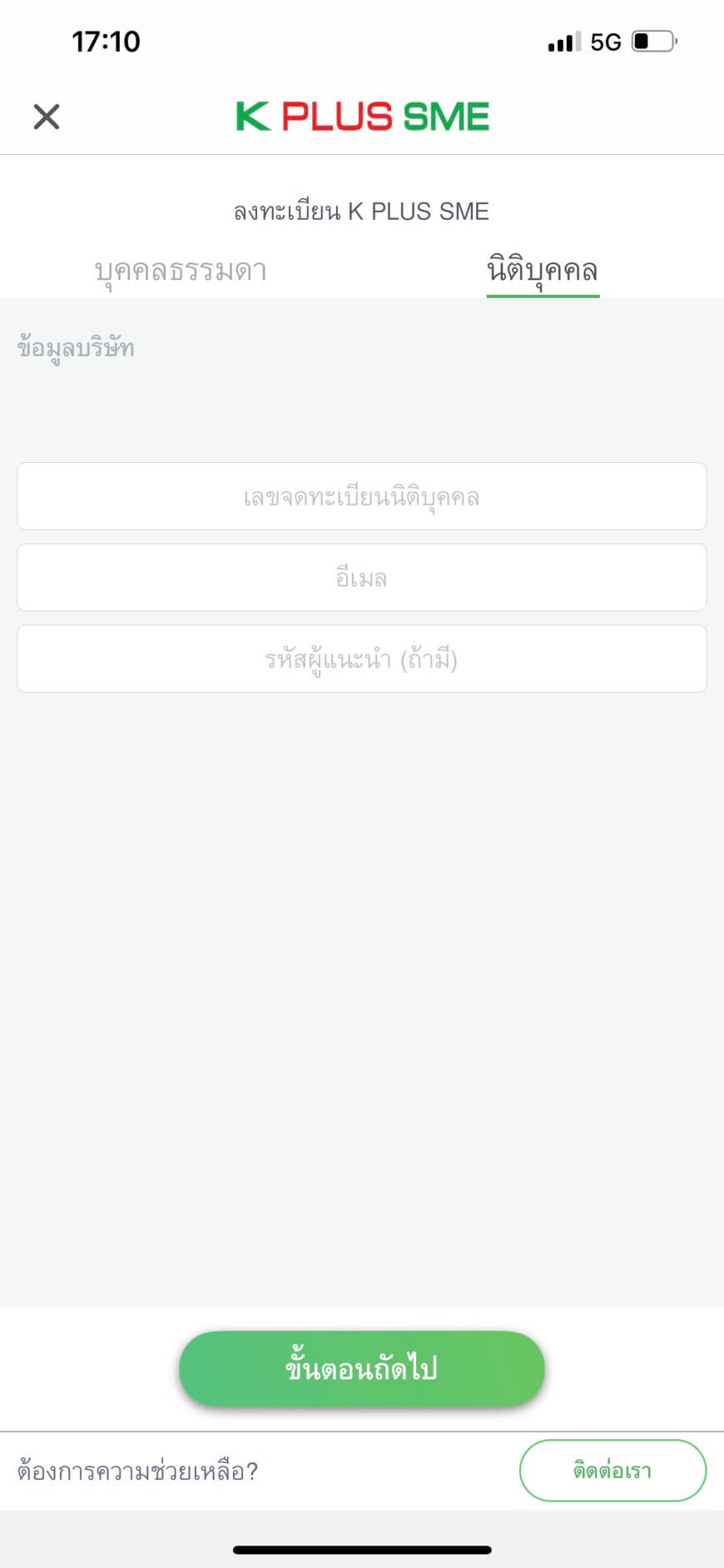This screenshot has height=1568, width=724.
Task: Close the K PLUS SME registration screen
Action: coord(47,117)
